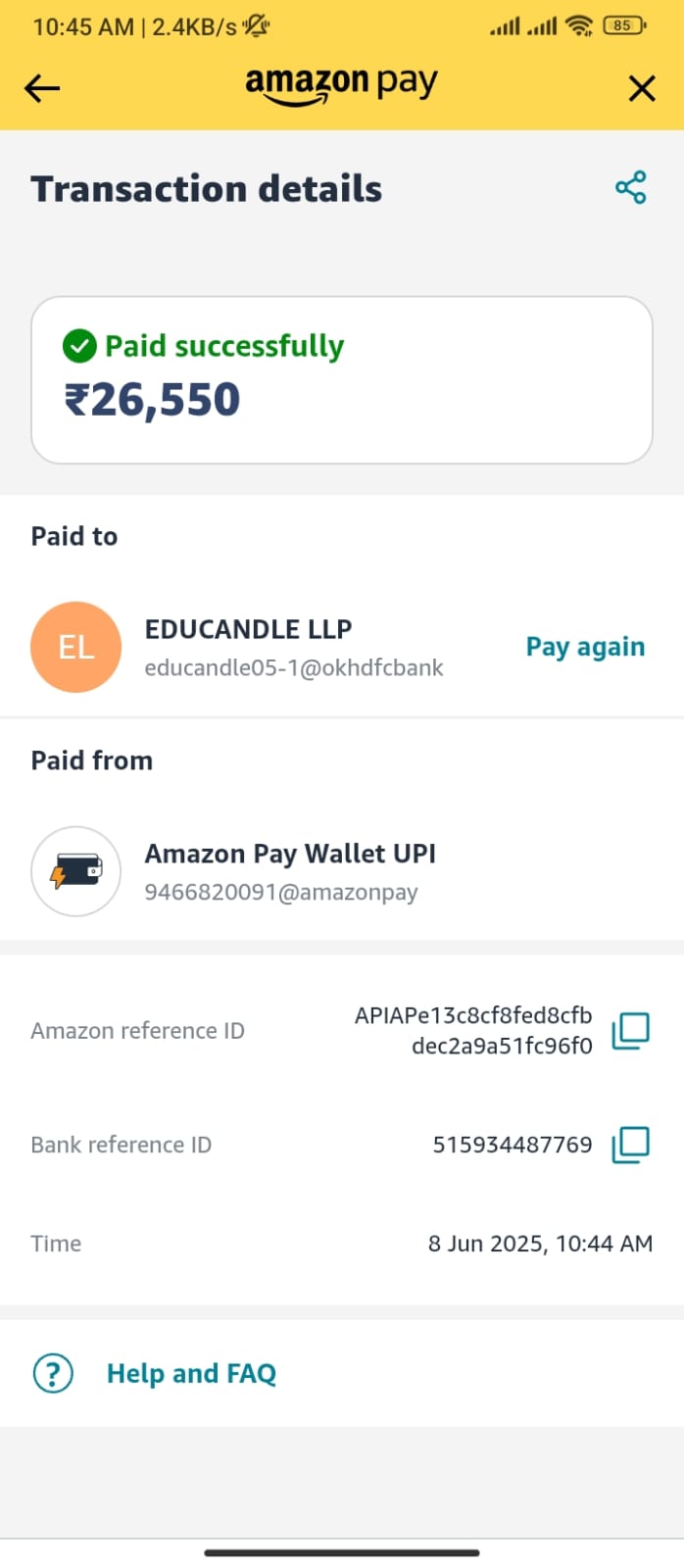
Task: Copy the Bank reference ID
Action: pyautogui.click(x=630, y=1145)
